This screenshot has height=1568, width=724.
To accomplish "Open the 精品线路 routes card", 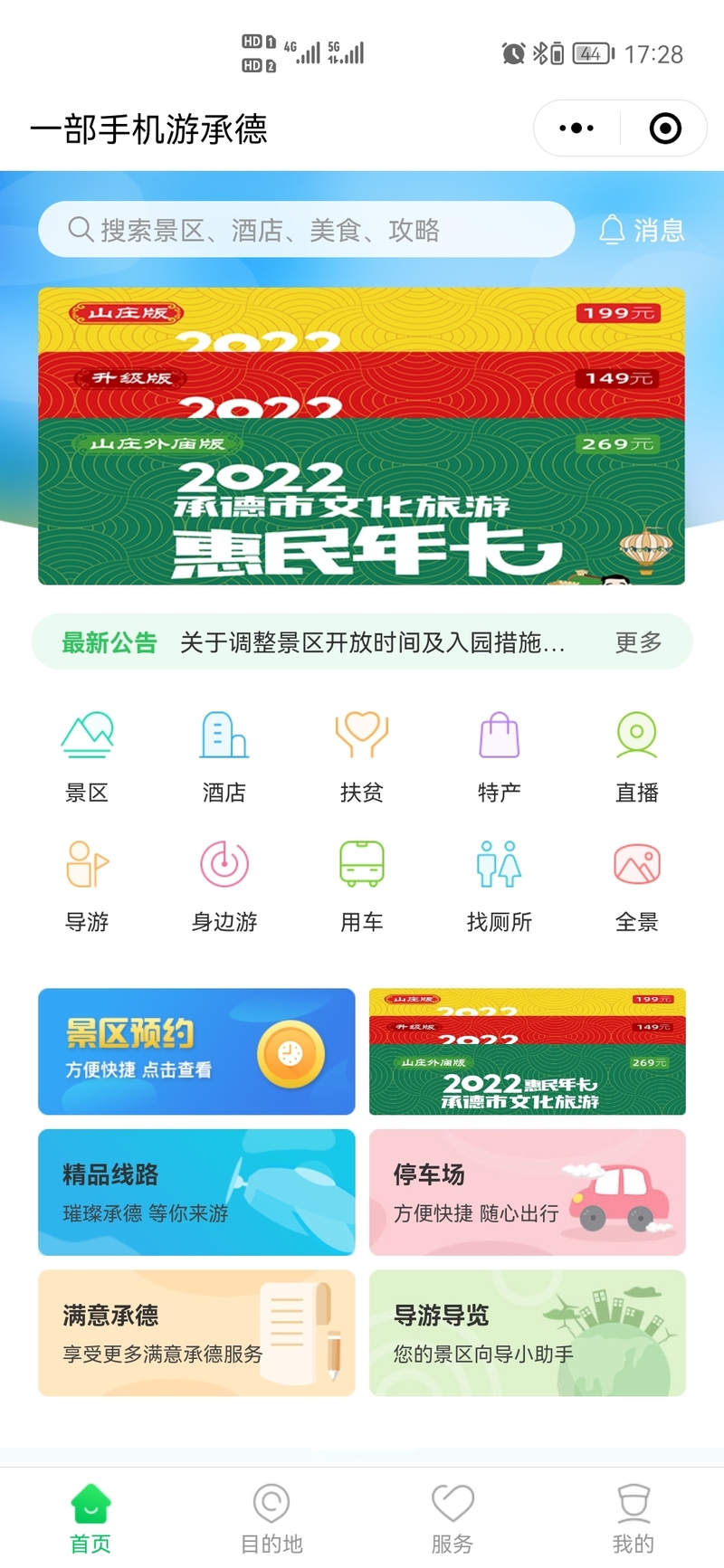I will coord(196,1193).
